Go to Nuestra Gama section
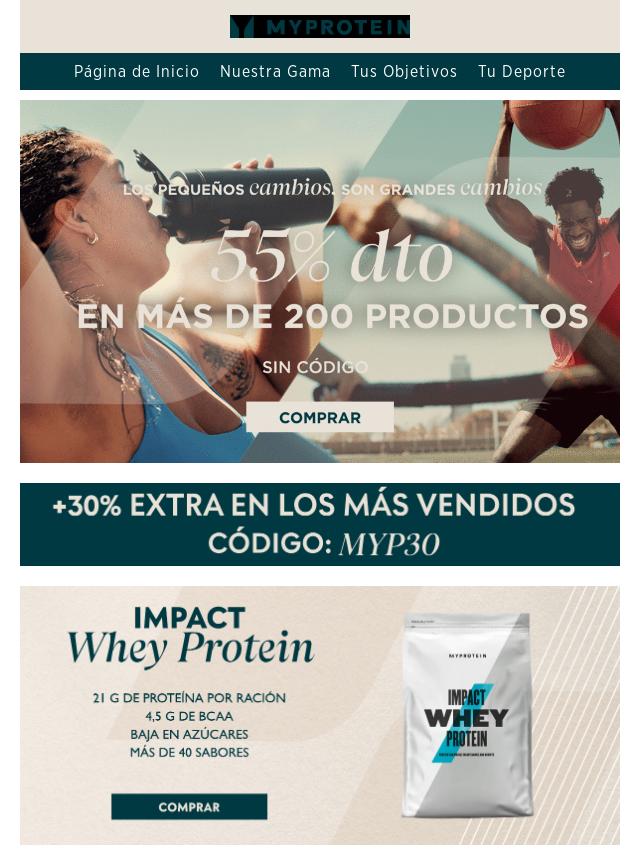 point(275,72)
